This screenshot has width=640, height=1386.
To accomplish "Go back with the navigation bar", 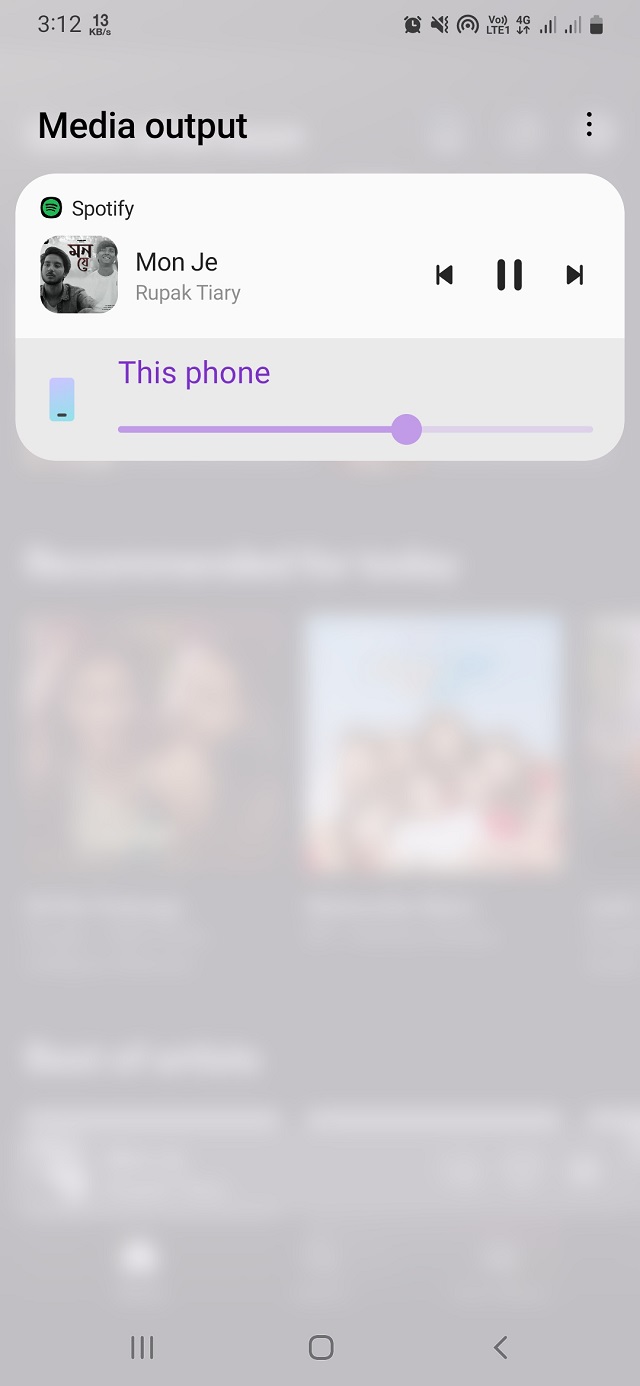I will click(x=500, y=1347).
